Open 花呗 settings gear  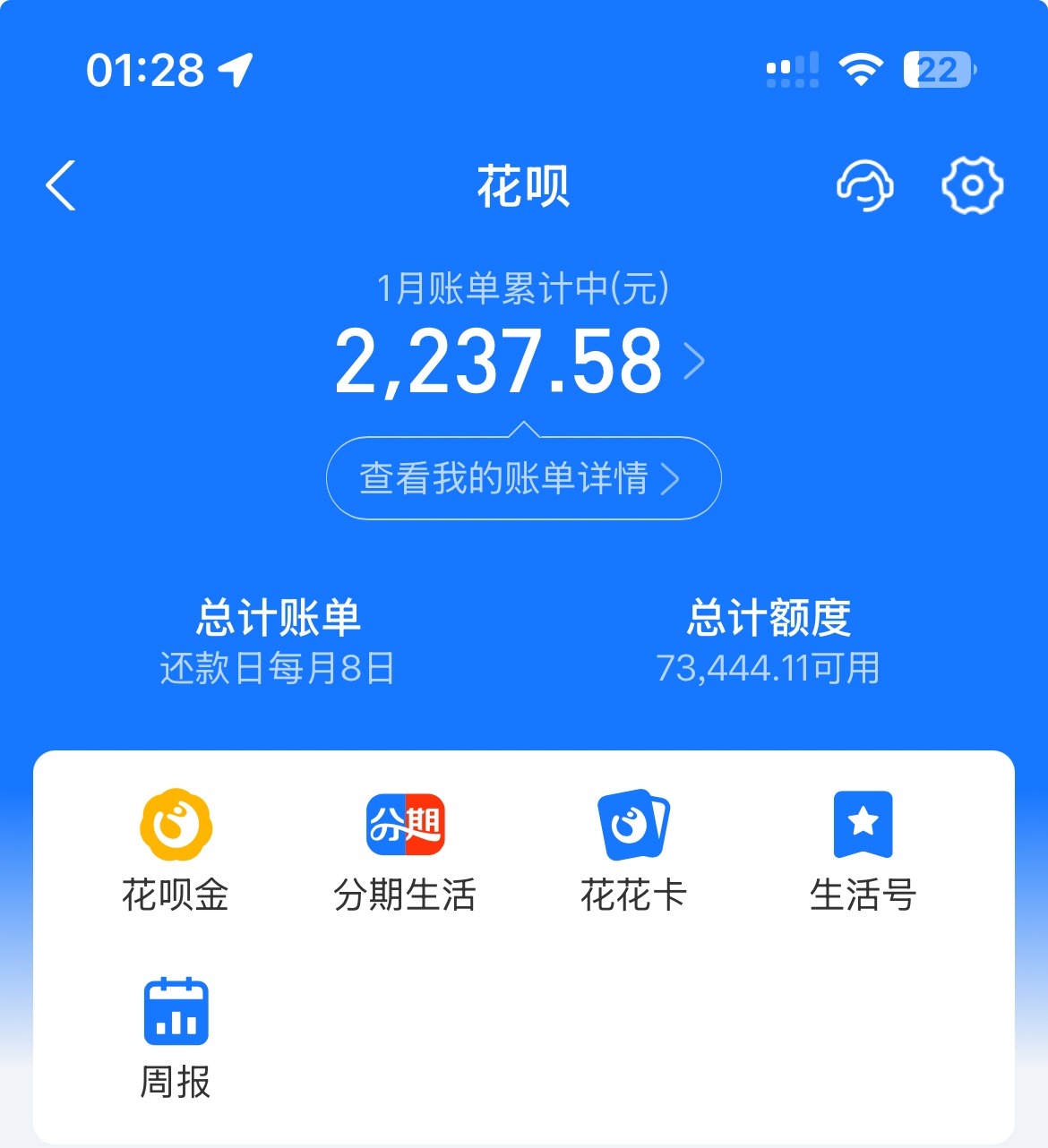tap(972, 186)
